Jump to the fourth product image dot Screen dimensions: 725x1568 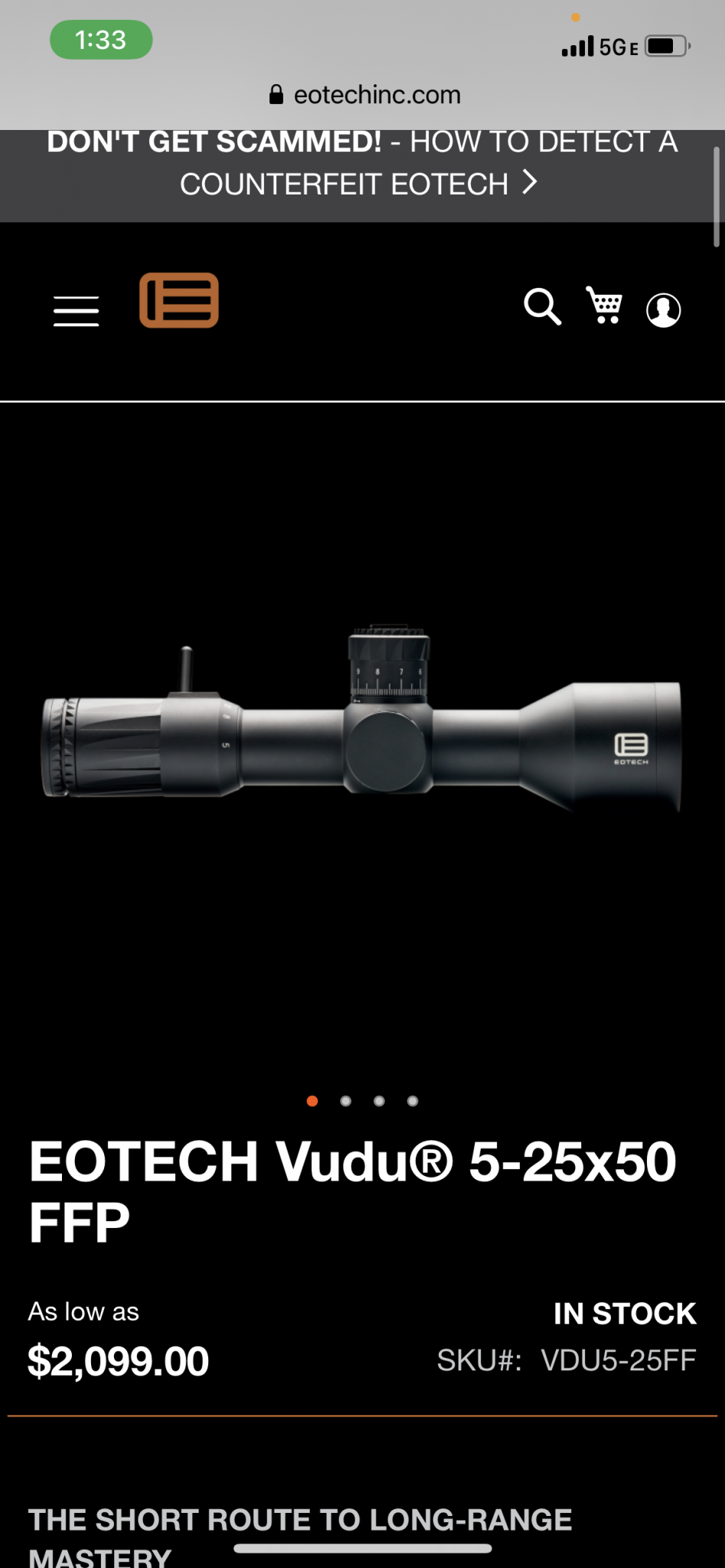413,1101
